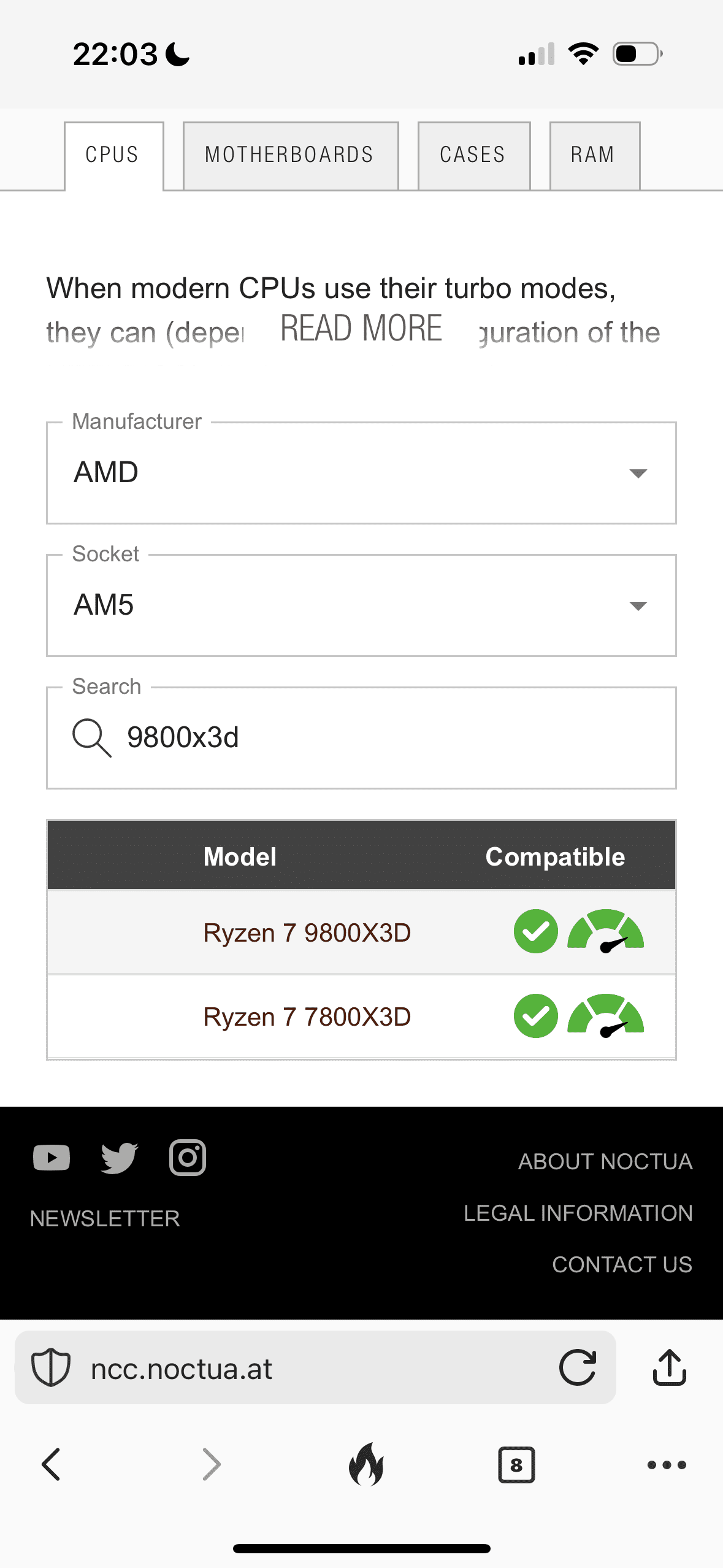The height and width of the screenshot is (1568, 723).
Task: Open the Manufacturer dropdown
Action: pyautogui.click(x=361, y=472)
